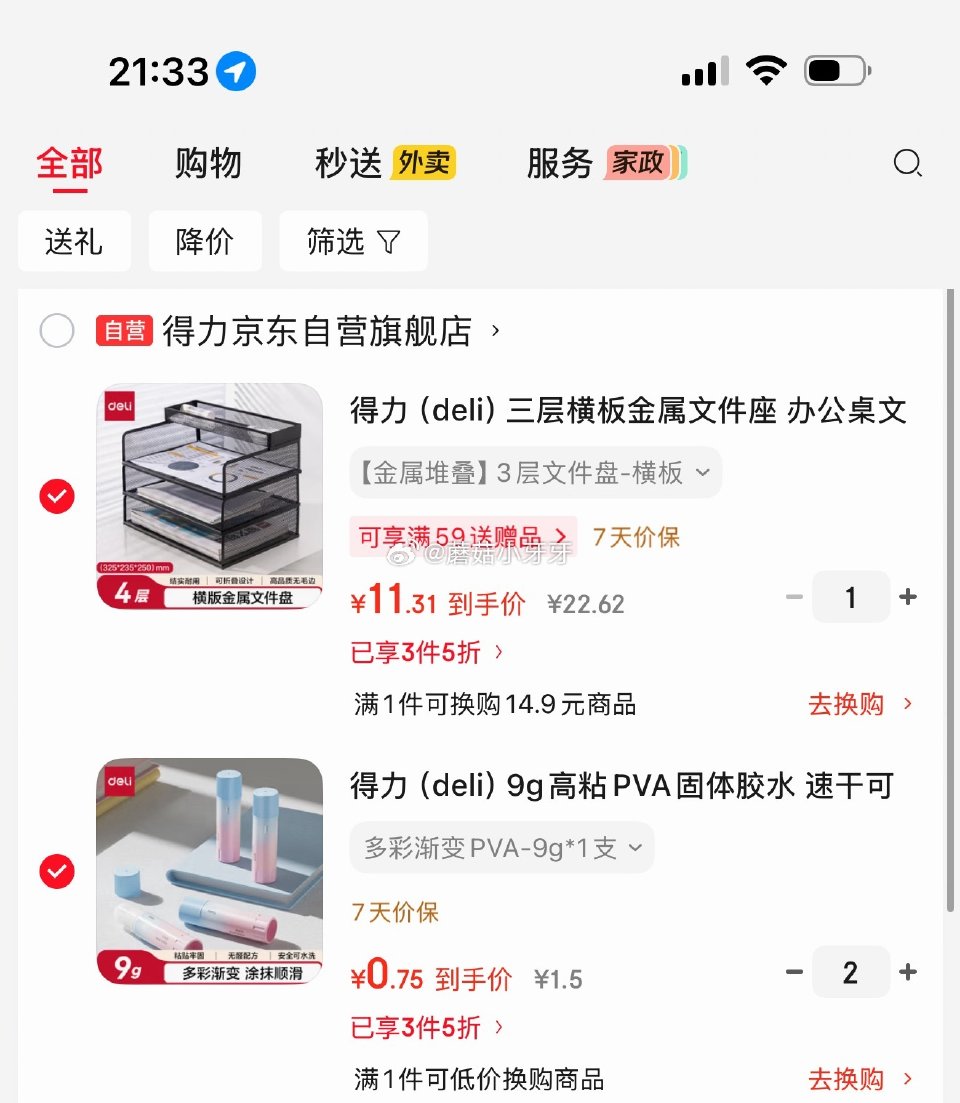Open the 筛选 filter panel
This screenshot has width=960, height=1103.
(x=353, y=241)
